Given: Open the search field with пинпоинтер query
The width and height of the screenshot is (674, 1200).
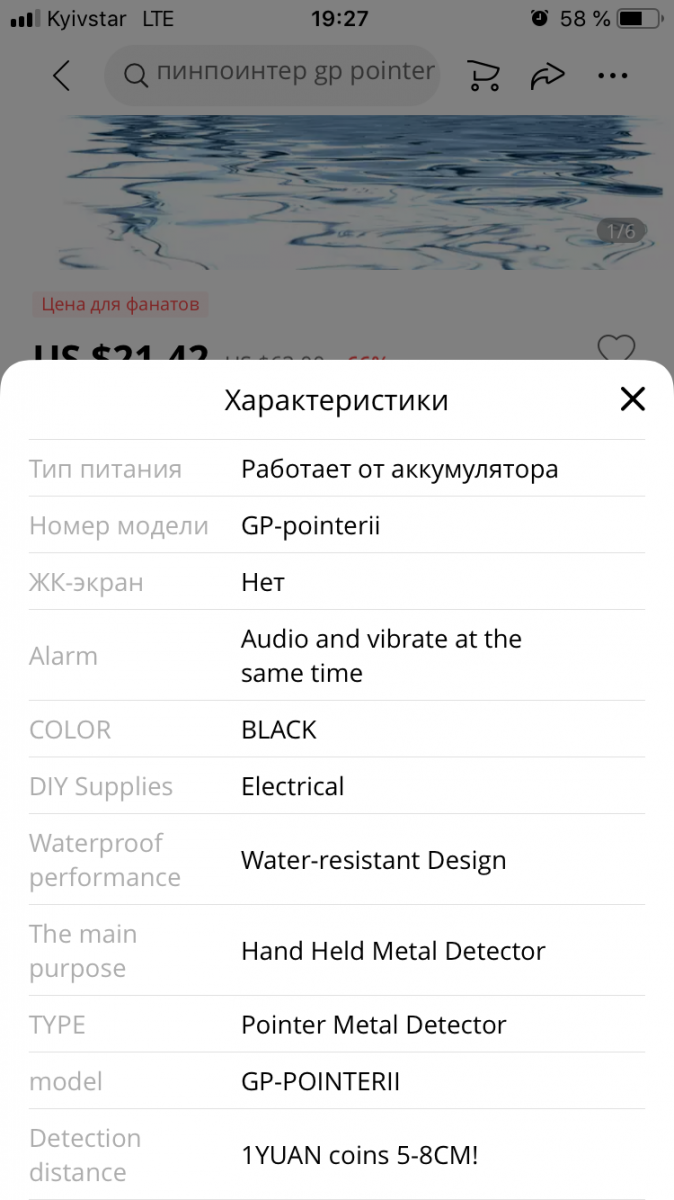Looking at the screenshot, I should [280, 74].
